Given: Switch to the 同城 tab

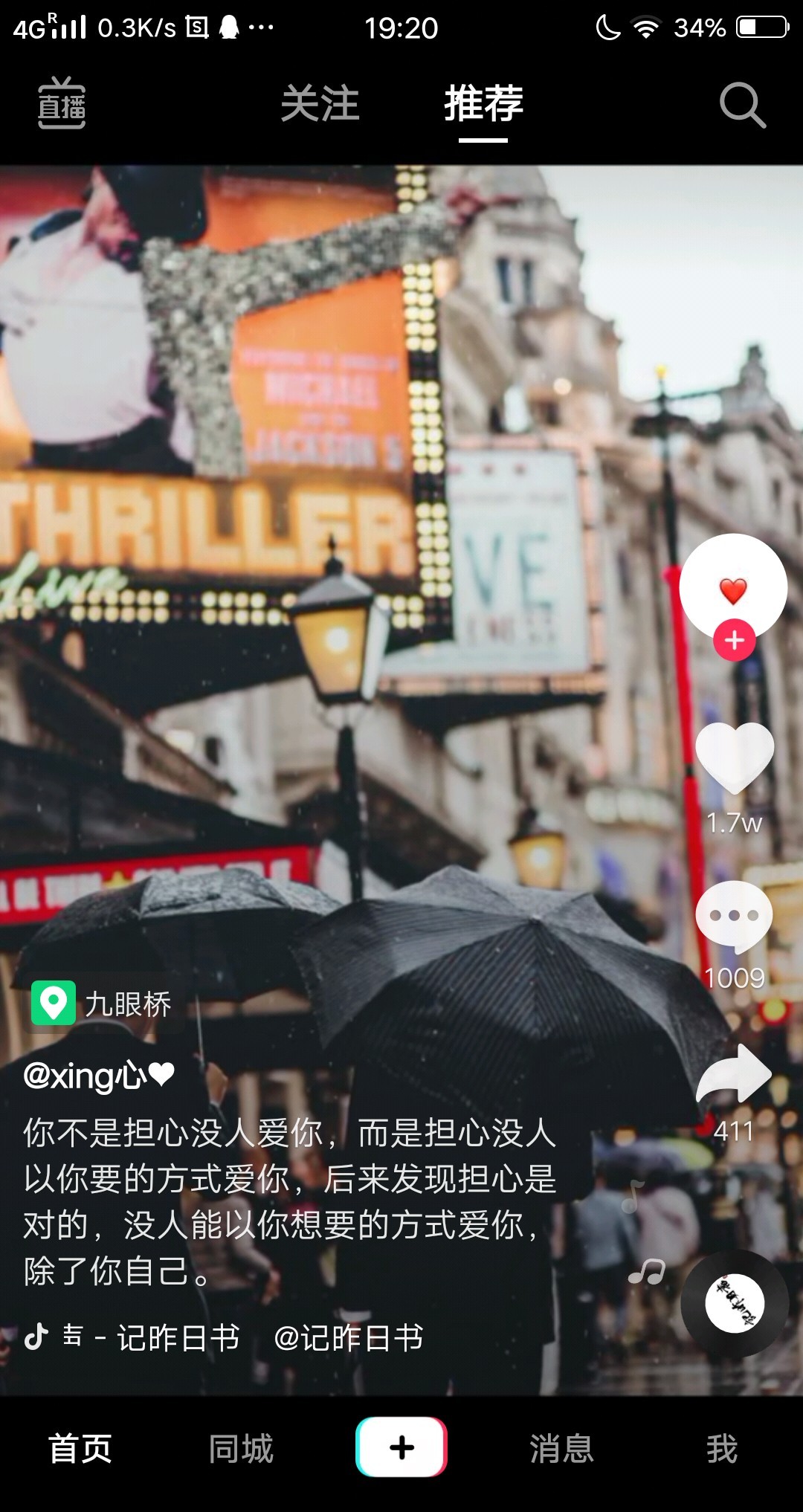Looking at the screenshot, I should [x=241, y=1449].
